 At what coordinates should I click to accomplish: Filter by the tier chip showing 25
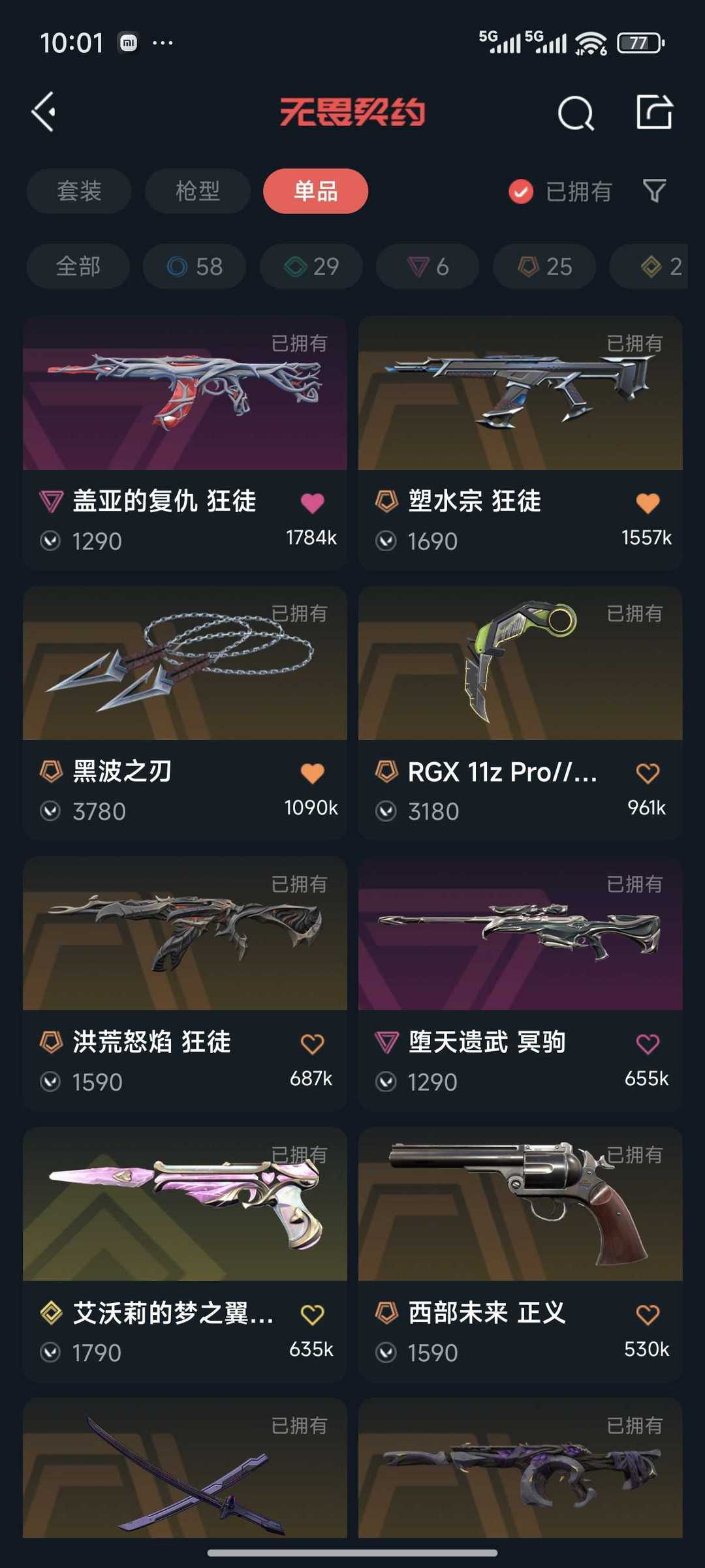tap(544, 266)
